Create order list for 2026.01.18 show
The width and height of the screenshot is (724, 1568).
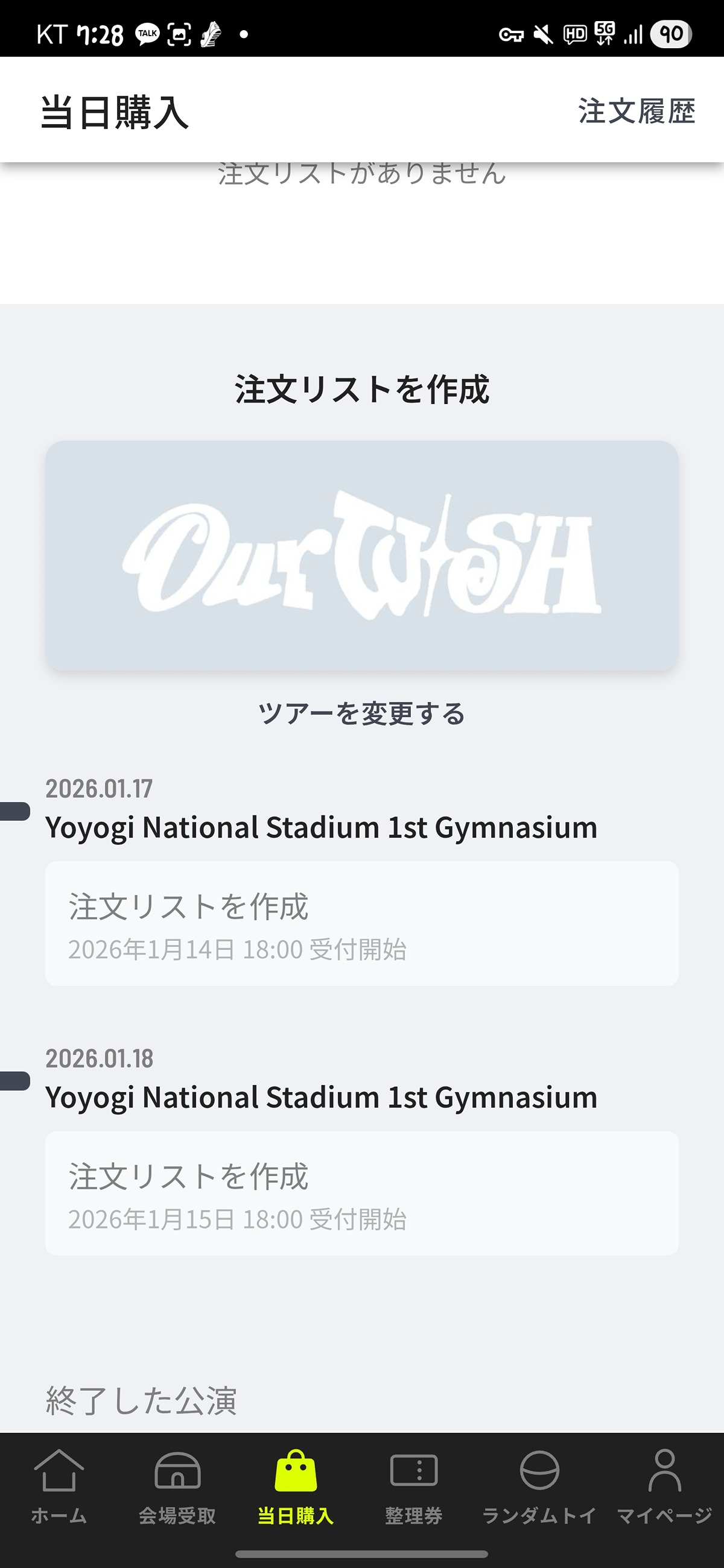point(361,1193)
